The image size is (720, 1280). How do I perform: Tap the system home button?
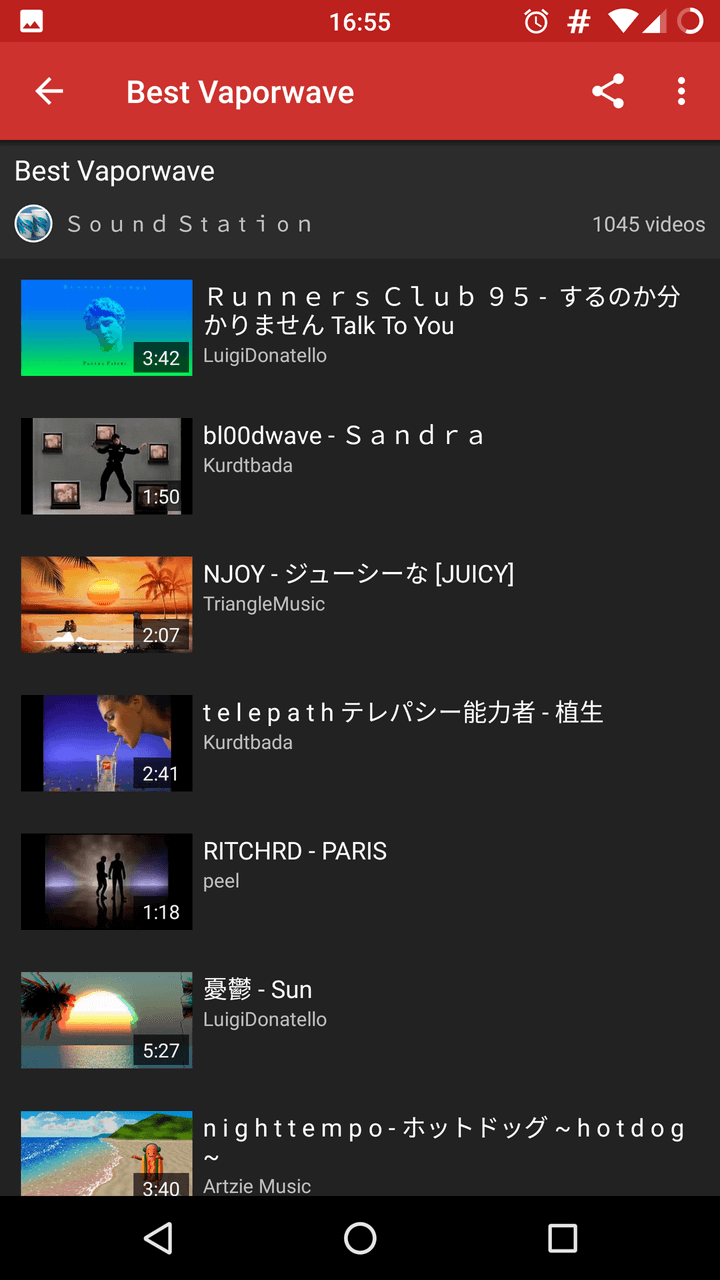point(360,1238)
